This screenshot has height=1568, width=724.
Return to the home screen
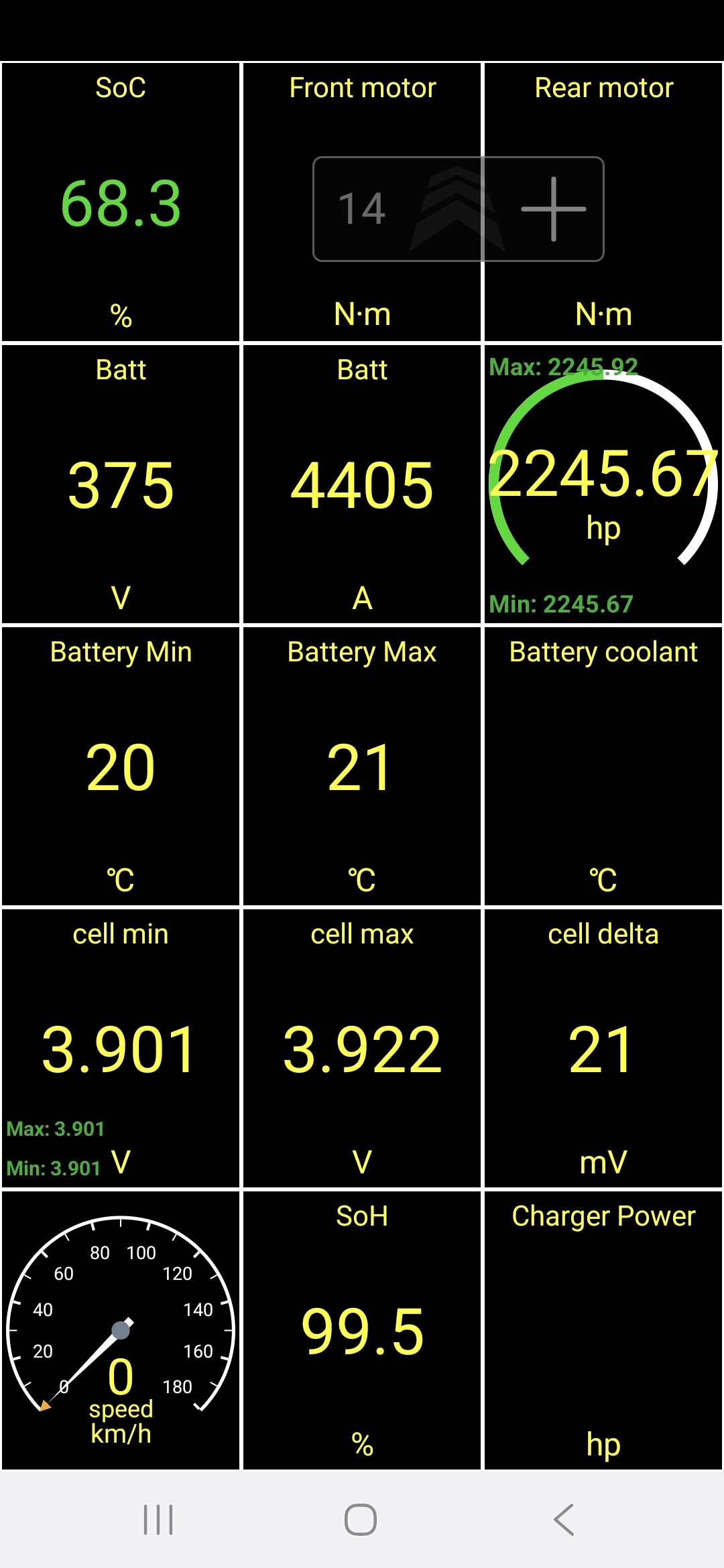click(361, 1519)
